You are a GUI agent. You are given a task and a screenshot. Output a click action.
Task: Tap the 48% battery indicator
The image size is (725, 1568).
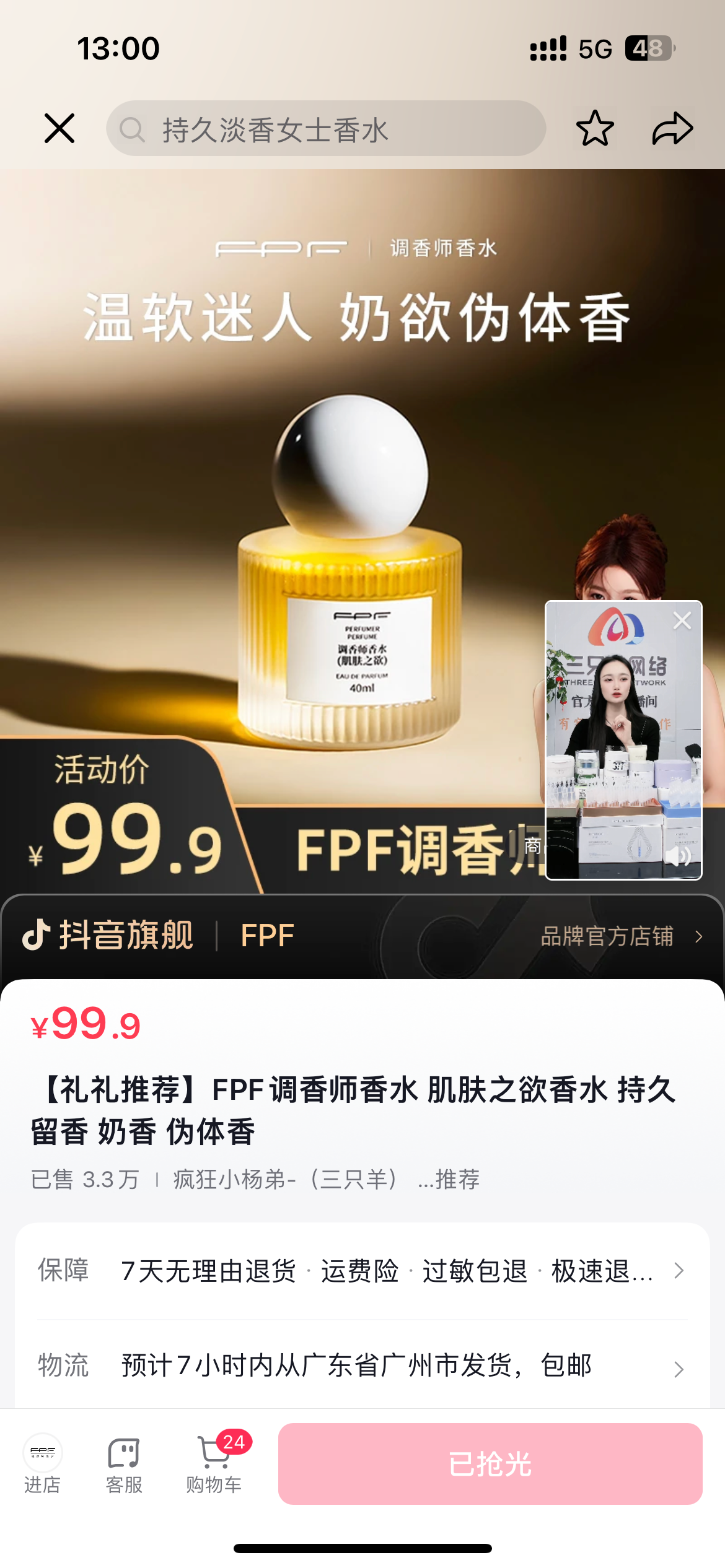649,48
